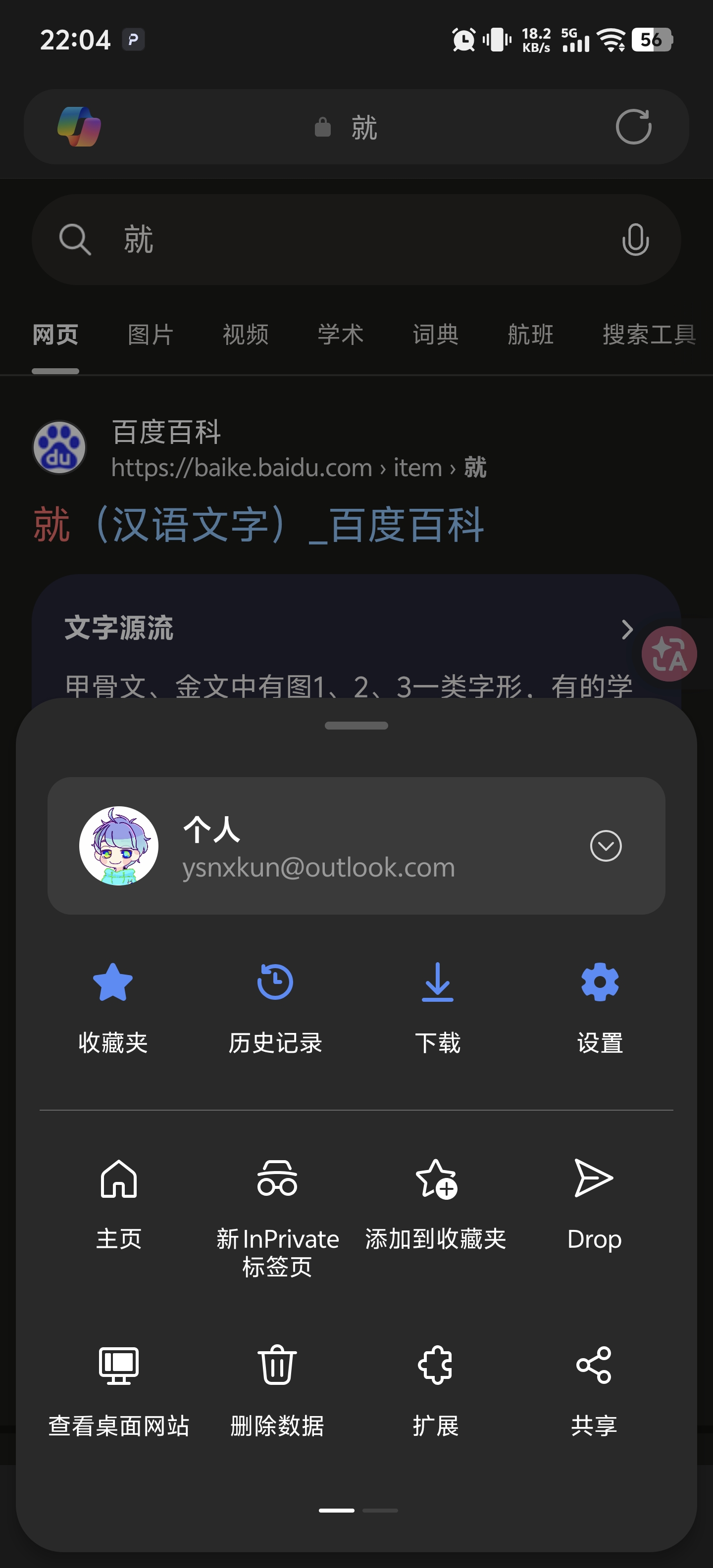Open the 词典 search tab
Viewport: 713px width, 1568px height.
434,334
